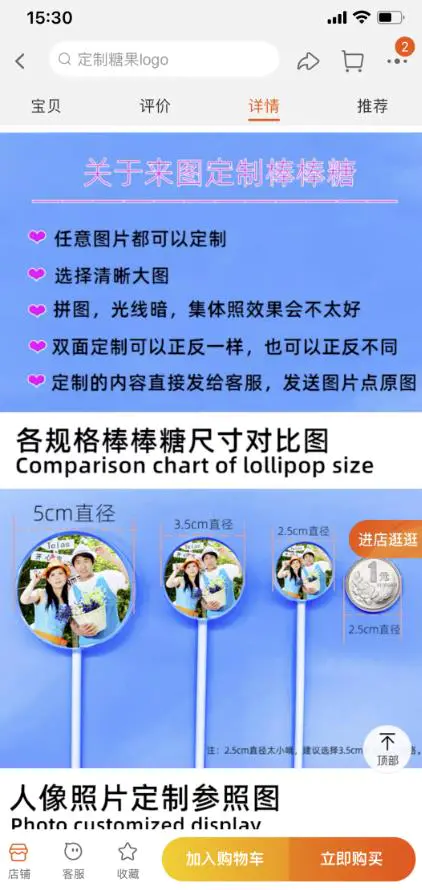
Task: Switch to the 评价 tab
Action: [x=154, y=106]
